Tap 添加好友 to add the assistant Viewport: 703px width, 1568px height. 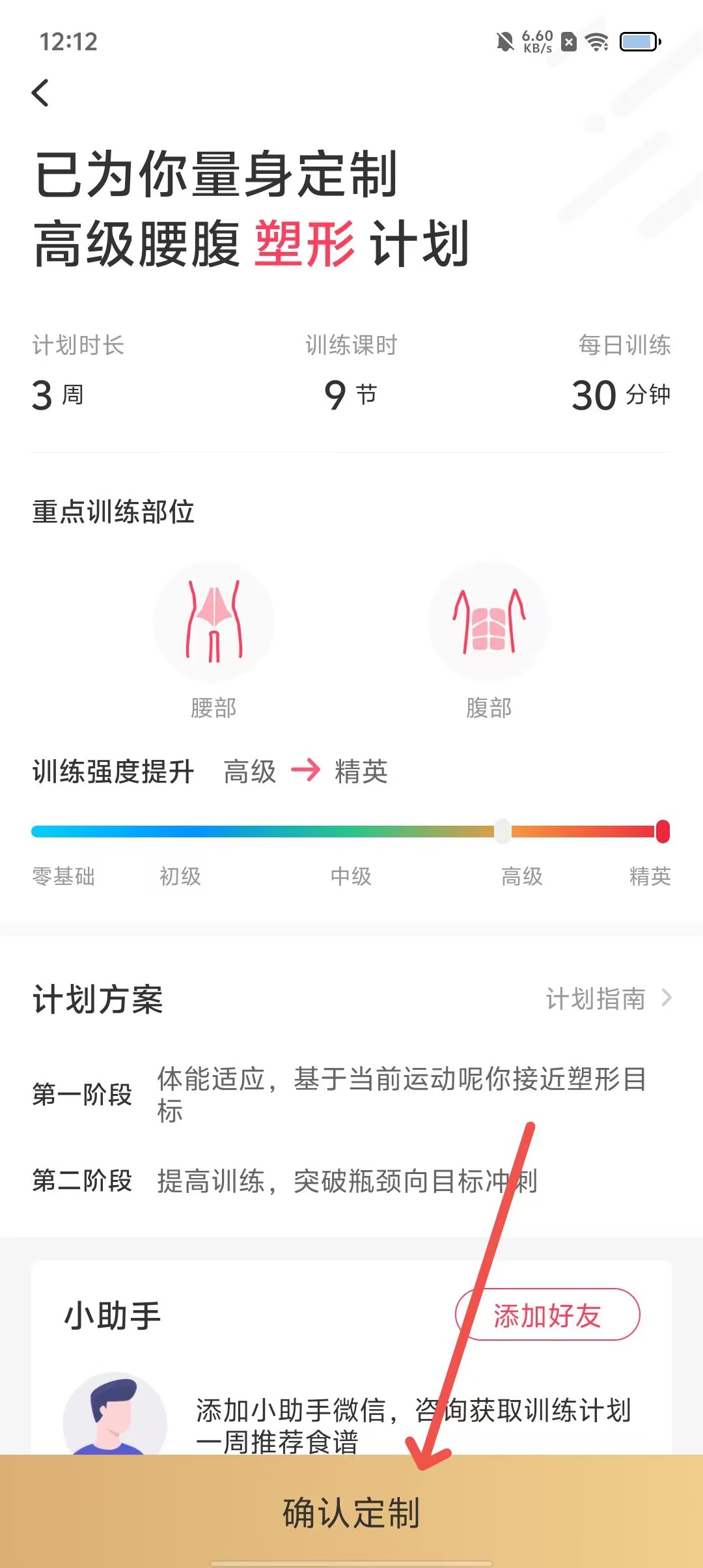click(x=547, y=1315)
